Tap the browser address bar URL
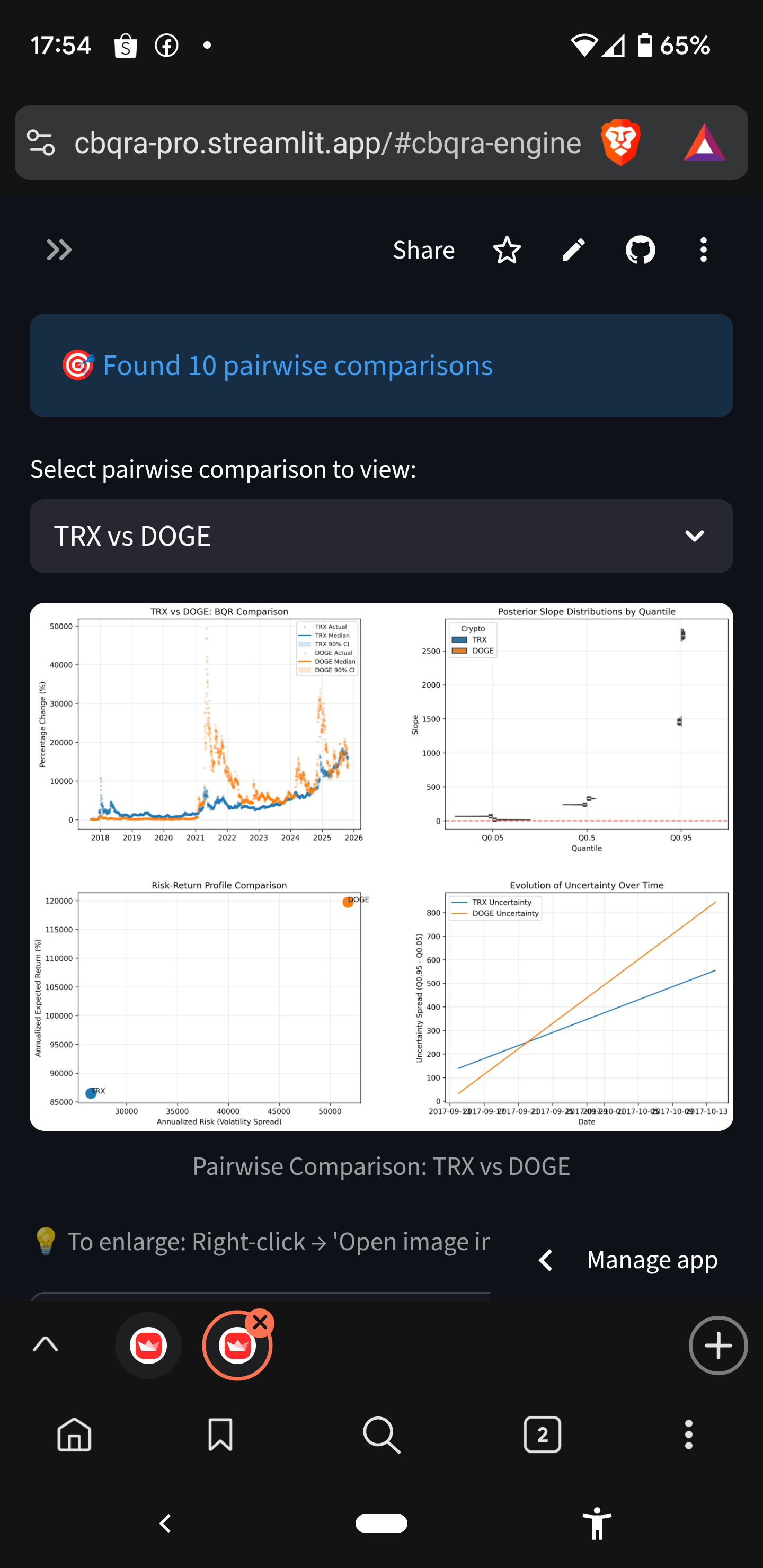Screen dimensions: 763x1568 (327, 143)
